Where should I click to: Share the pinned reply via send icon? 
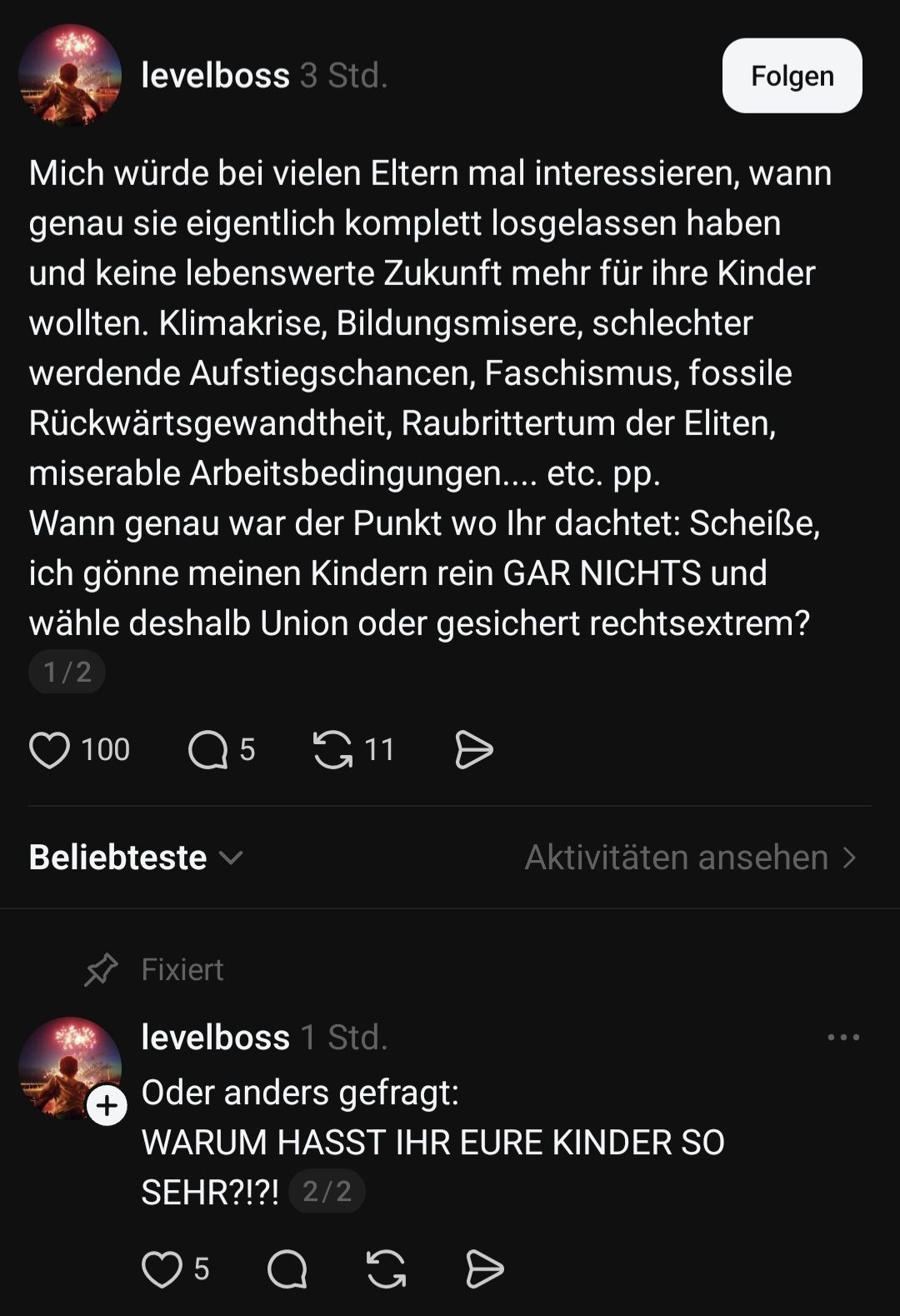[x=484, y=1269]
